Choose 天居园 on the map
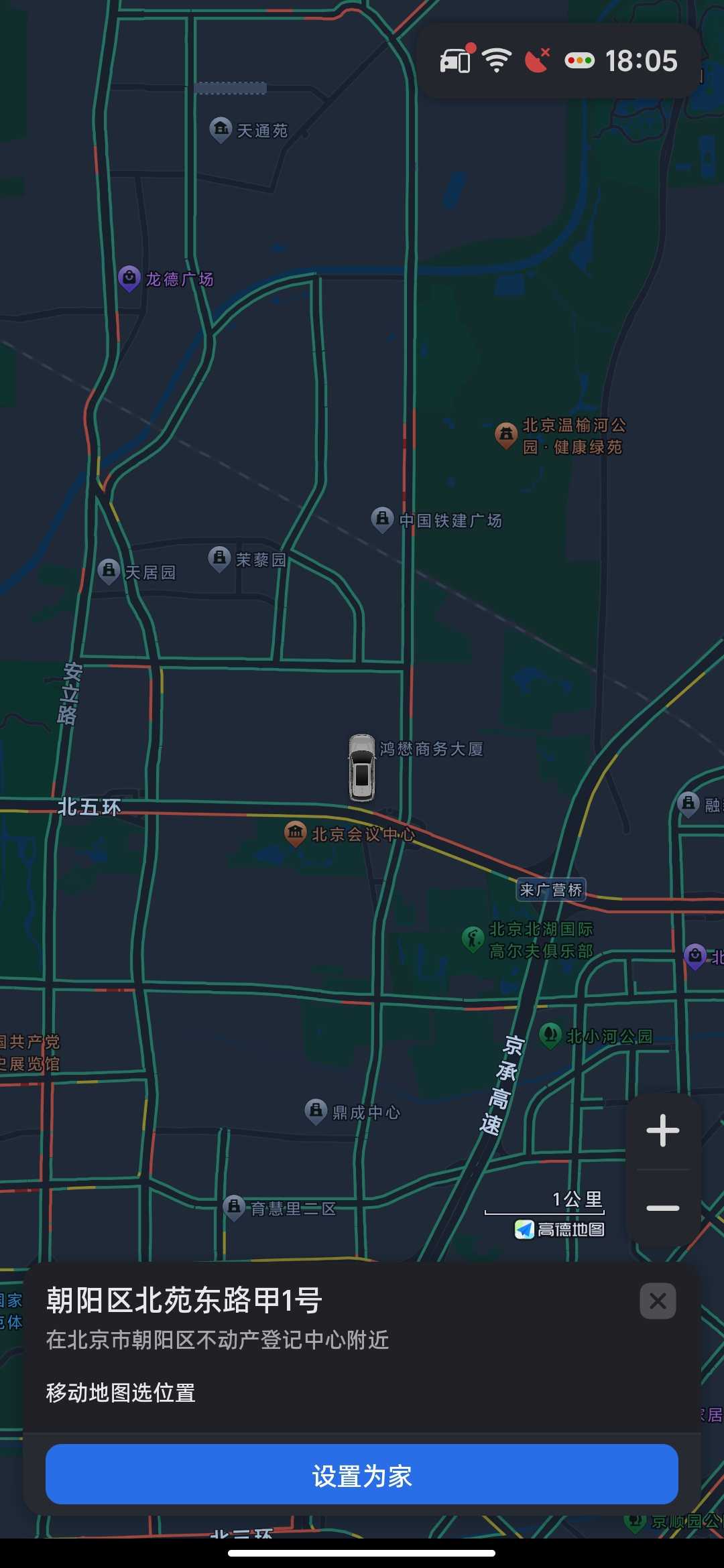724x1568 pixels. coord(109,570)
